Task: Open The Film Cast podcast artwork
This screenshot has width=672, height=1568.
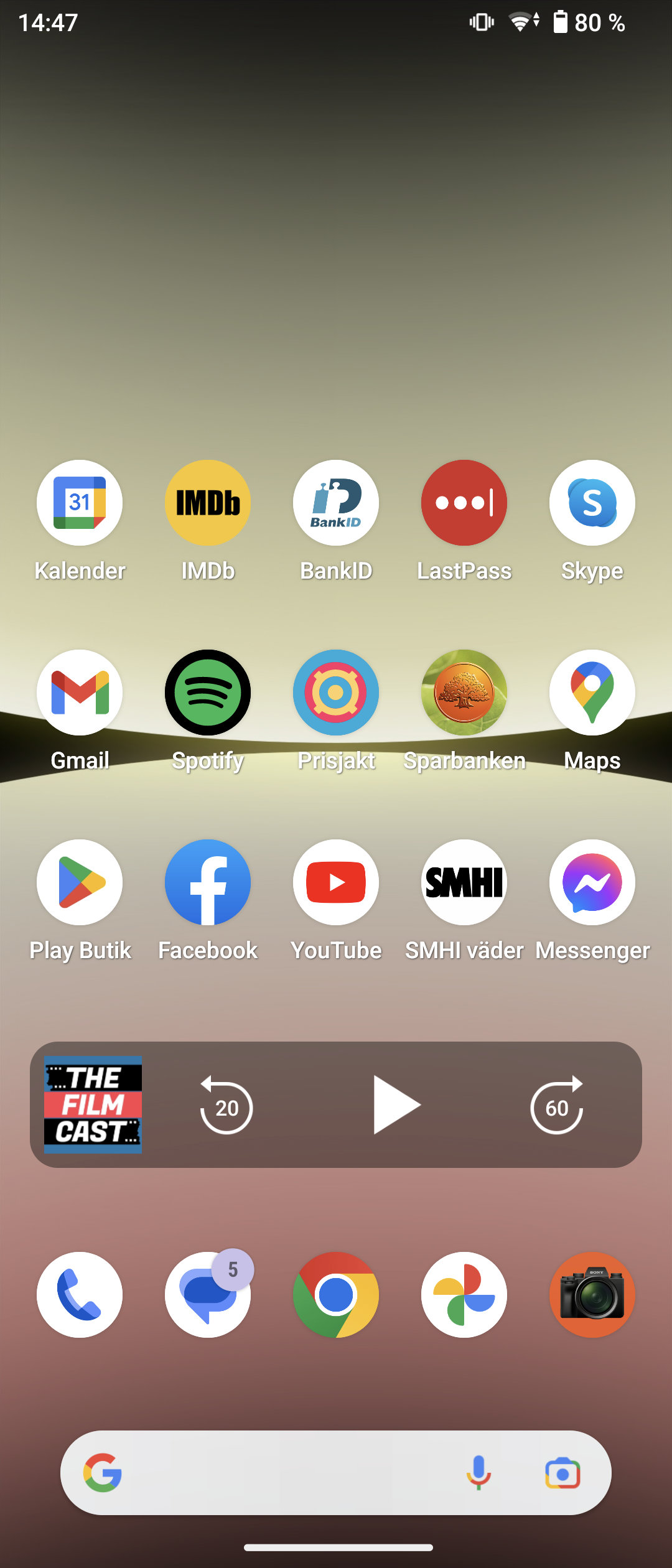Action: tap(93, 1105)
